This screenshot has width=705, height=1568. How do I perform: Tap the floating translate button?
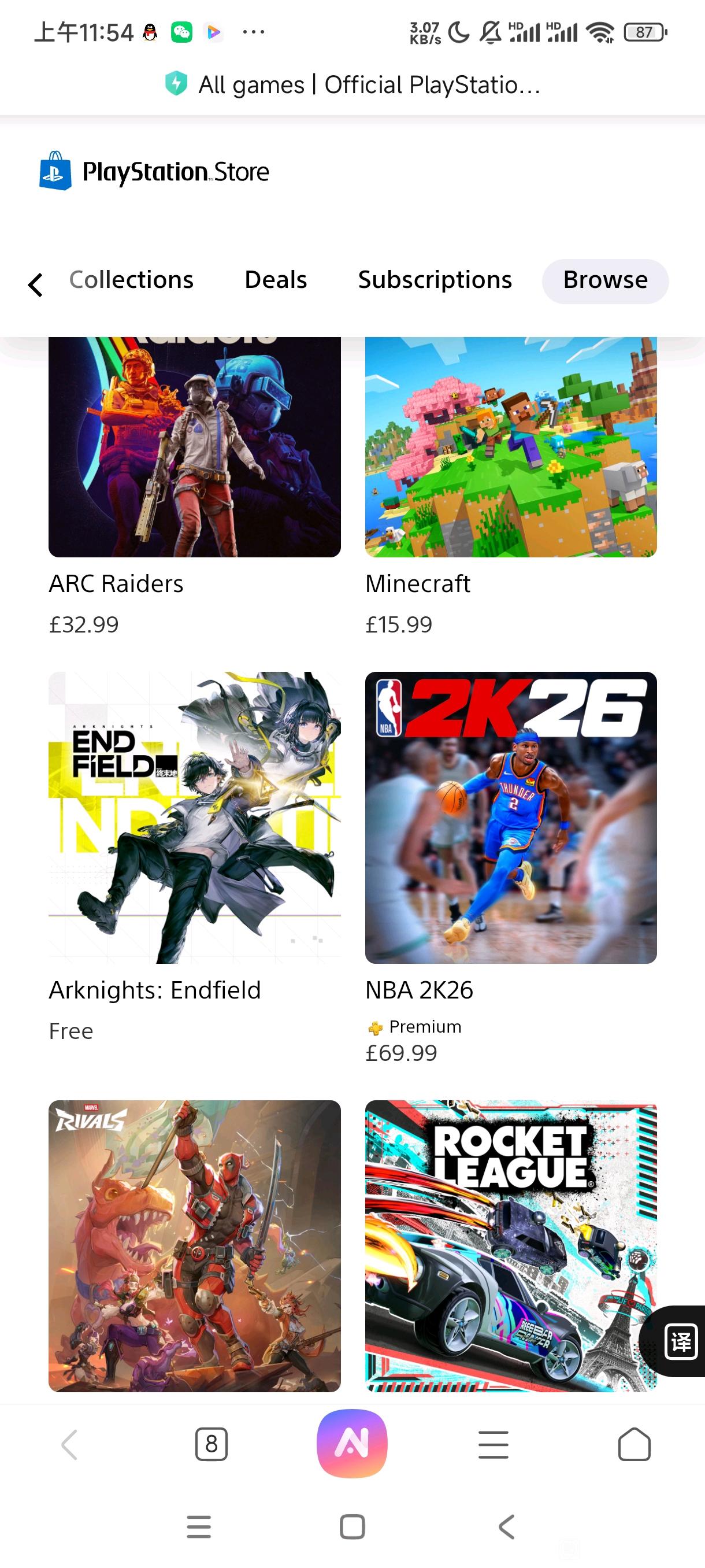coord(680,1341)
